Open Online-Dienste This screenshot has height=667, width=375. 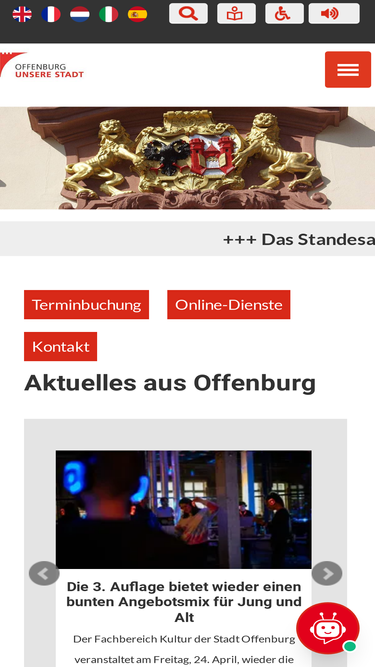click(229, 305)
